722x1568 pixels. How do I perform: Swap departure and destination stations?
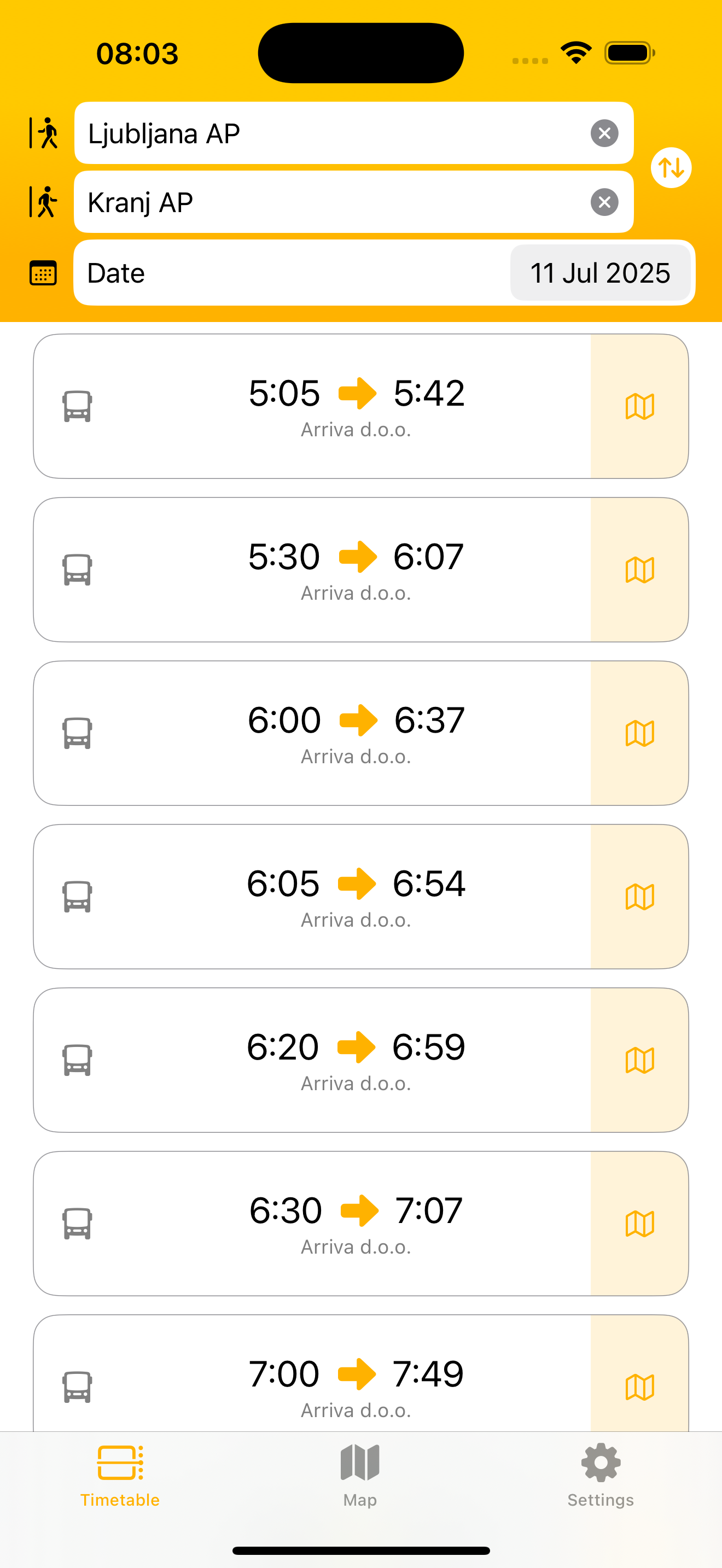671,167
